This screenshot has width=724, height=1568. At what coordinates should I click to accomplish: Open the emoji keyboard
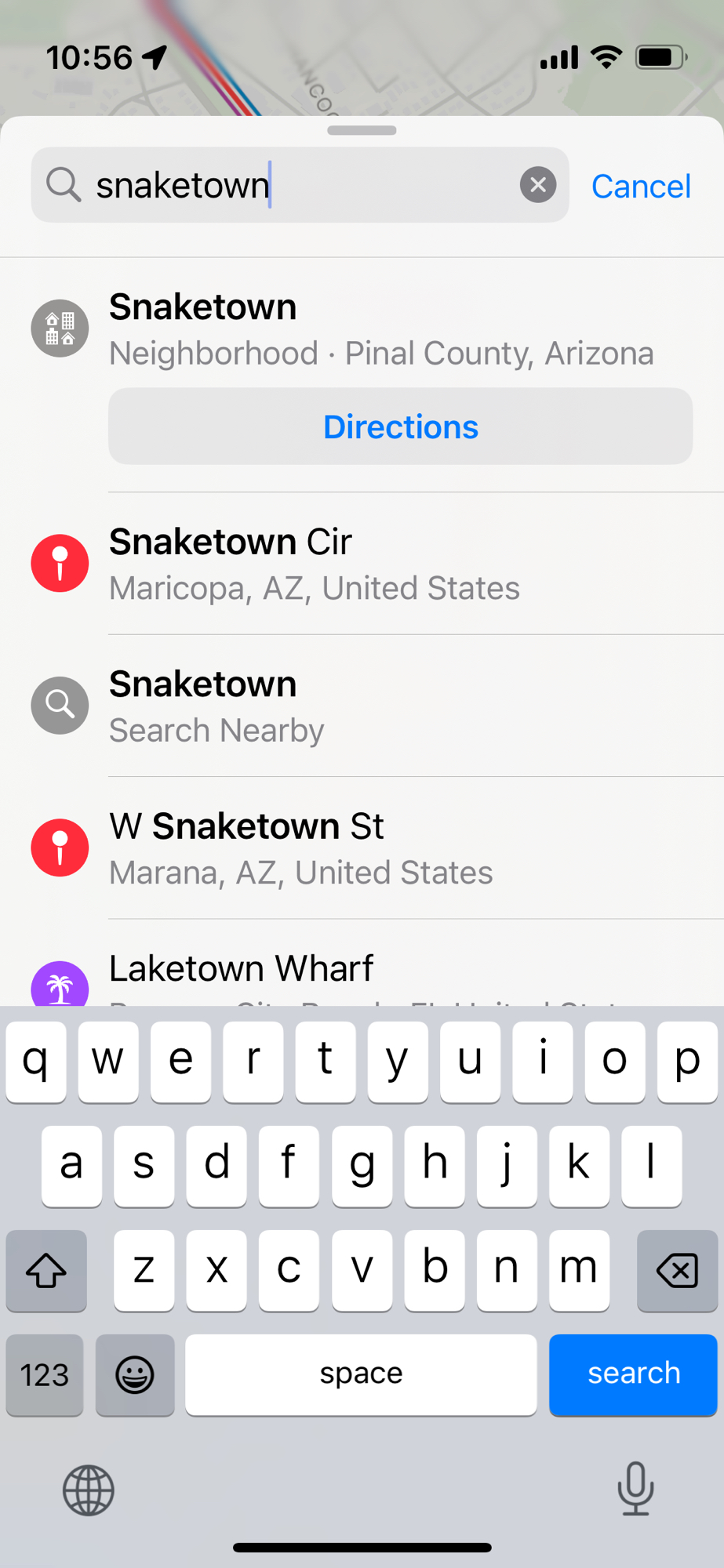[135, 1374]
